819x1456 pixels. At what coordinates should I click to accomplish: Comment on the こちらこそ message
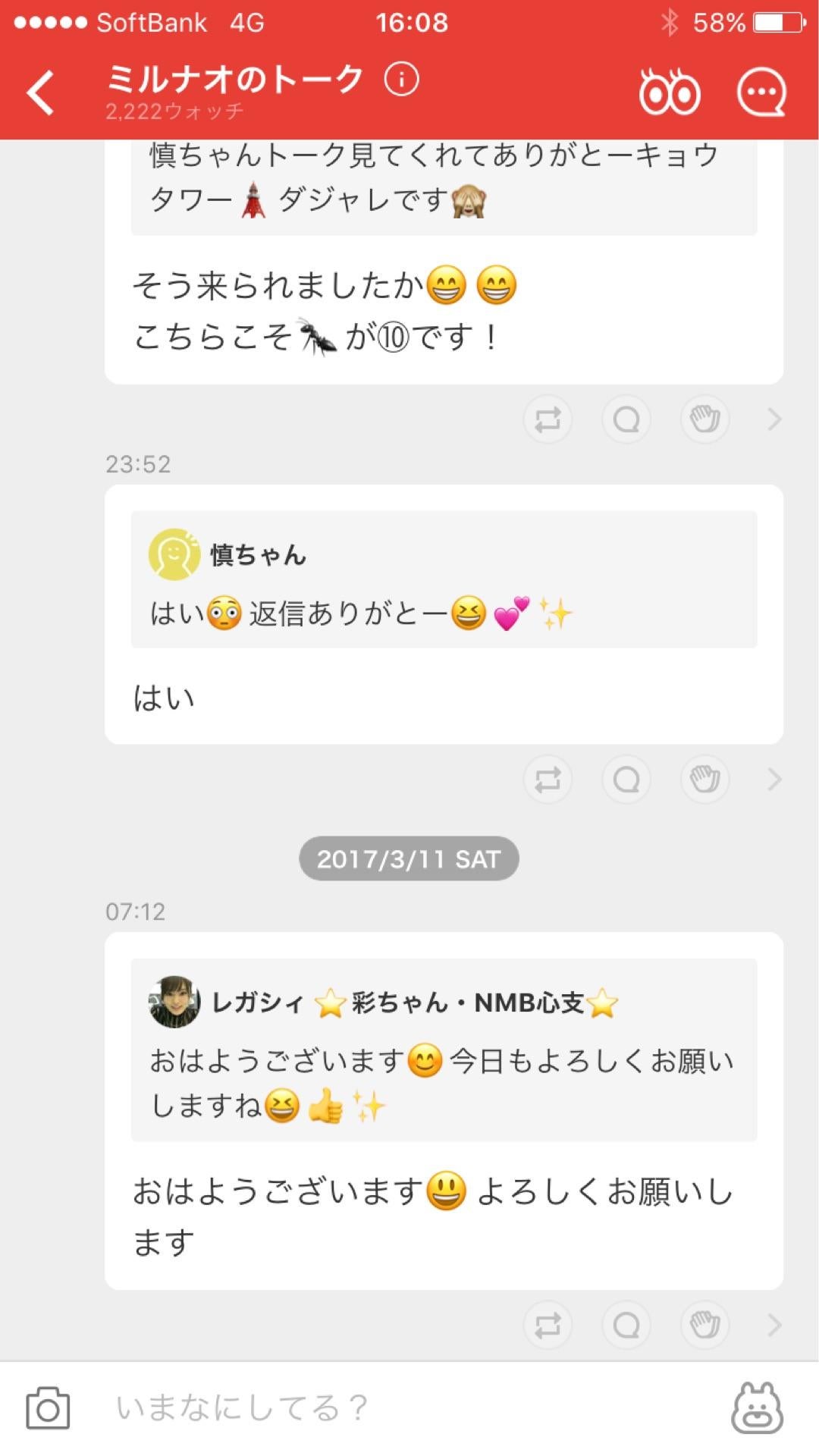pyautogui.click(x=626, y=419)
